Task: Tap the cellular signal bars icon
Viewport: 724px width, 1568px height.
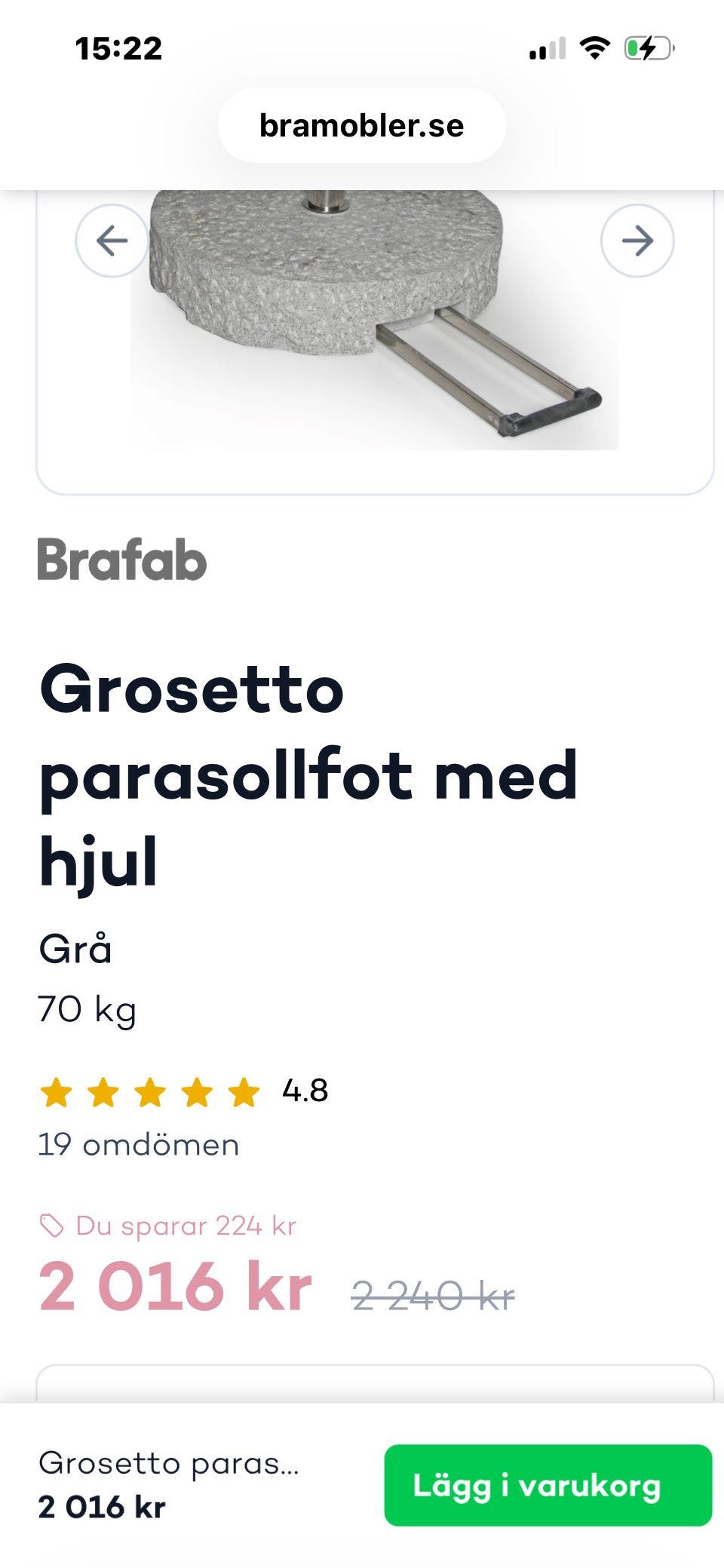Action: pos(547,48)
